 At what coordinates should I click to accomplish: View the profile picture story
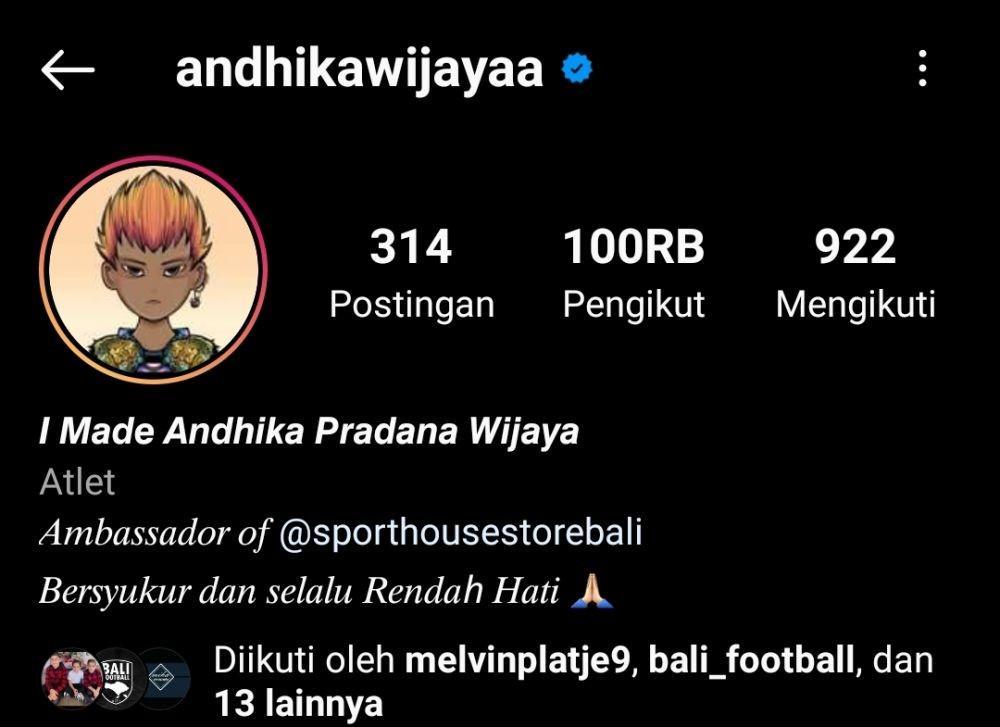tap(153, 271)
